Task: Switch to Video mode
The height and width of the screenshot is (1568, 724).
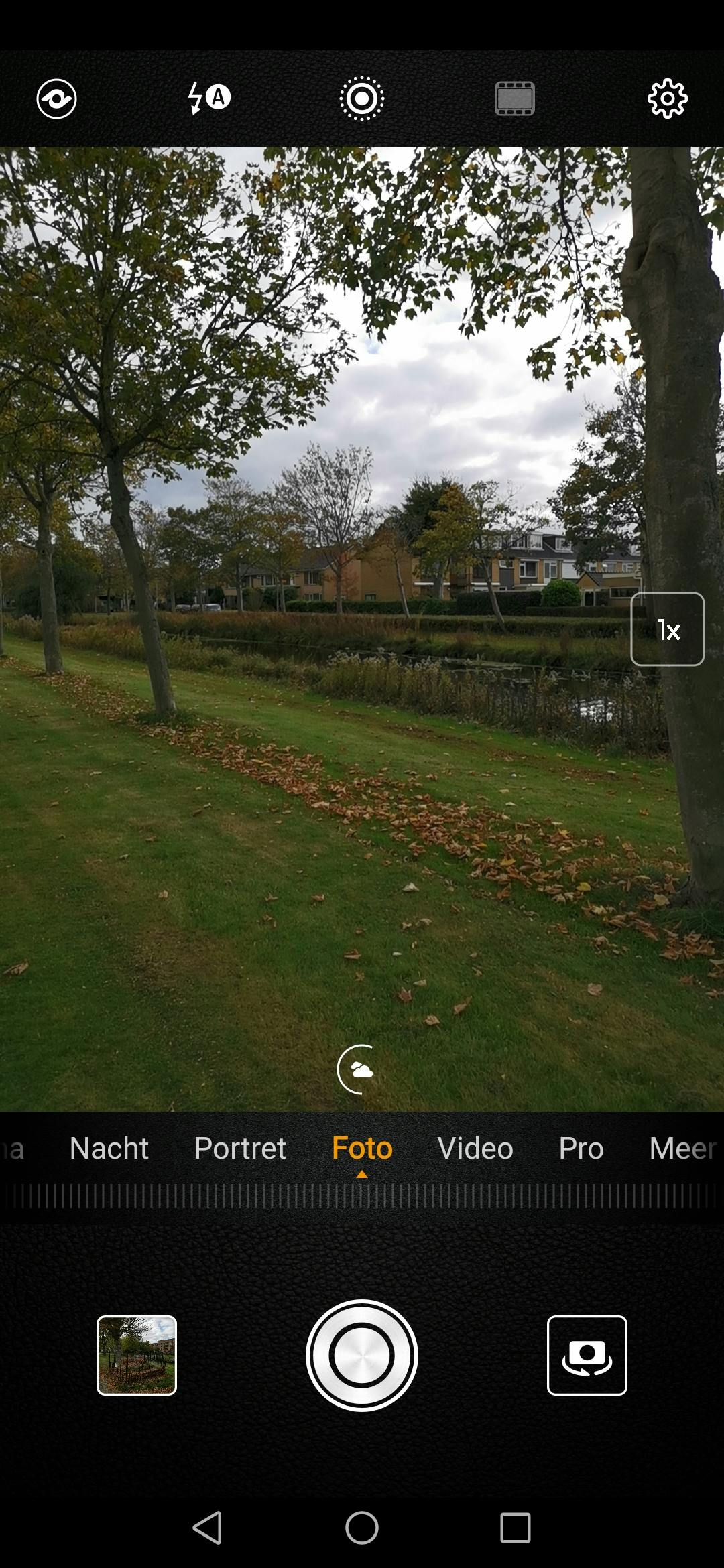Action: pyautogui.click(x=475, y=1149)
